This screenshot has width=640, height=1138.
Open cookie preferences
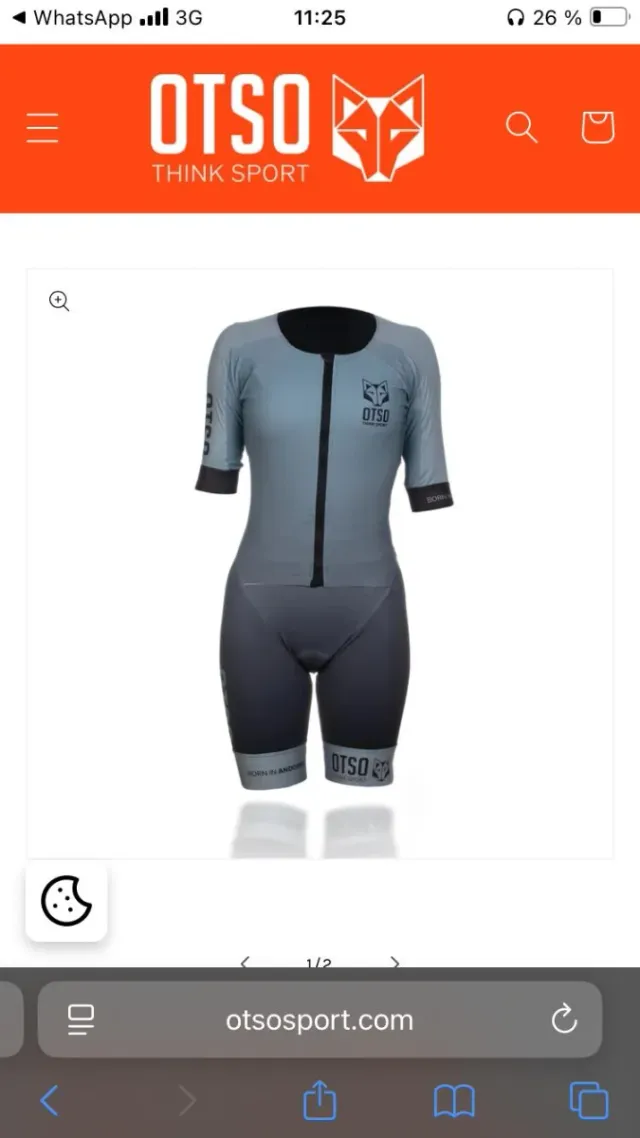pyautogui.click(x=66, y=901)
